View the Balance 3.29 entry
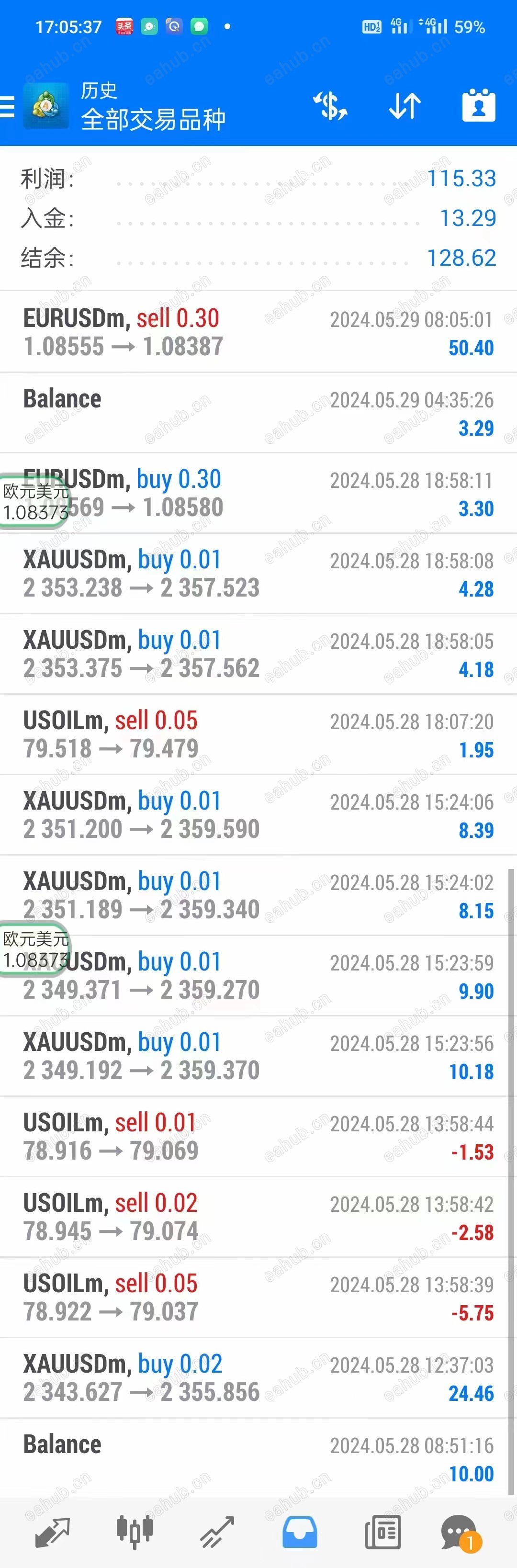 click(258, 413)
